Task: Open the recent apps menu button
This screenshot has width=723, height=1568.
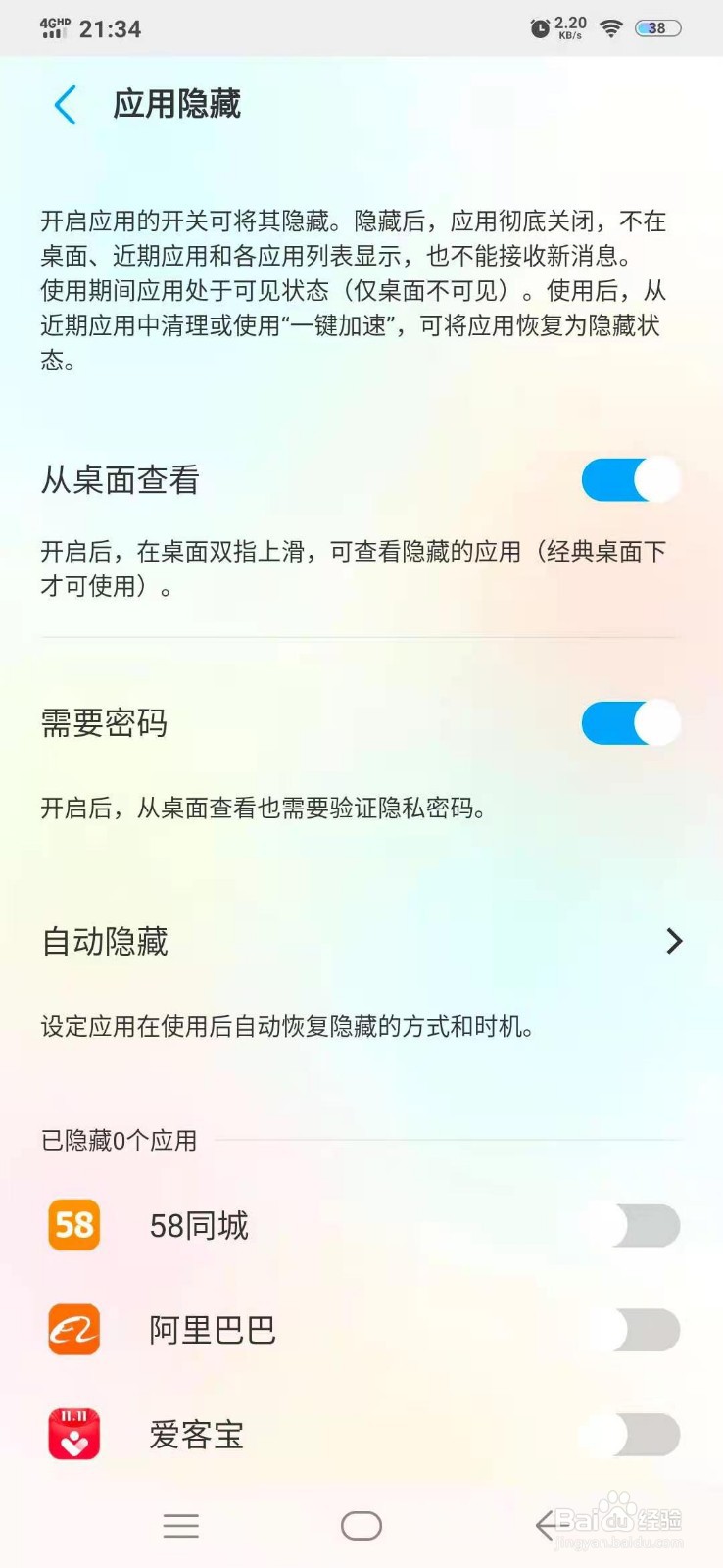Action: tap(180, 1525)
